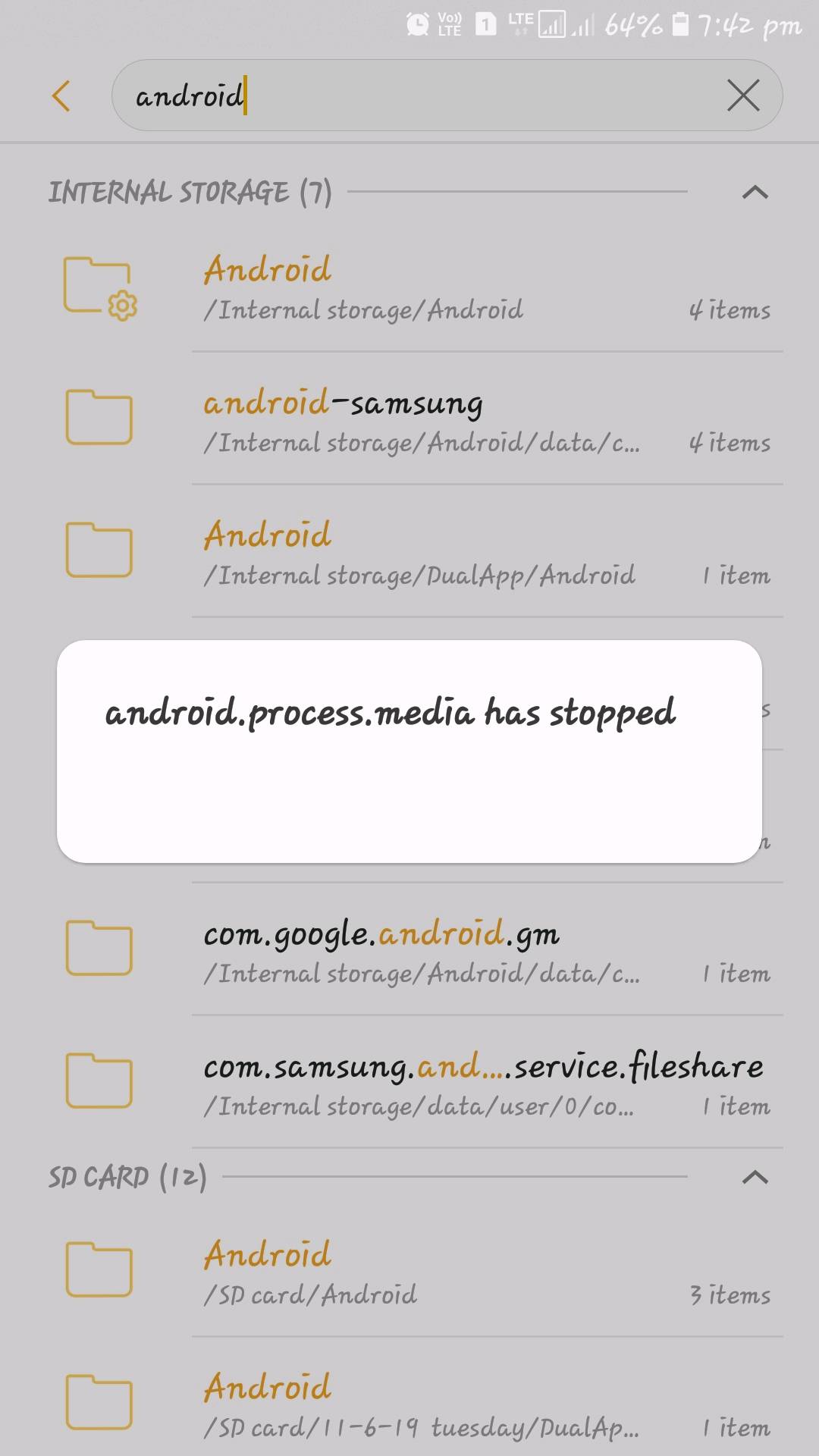819x1456 pixels.
Task: Go back using the arrow icon
Action: [x=61, y=96]
